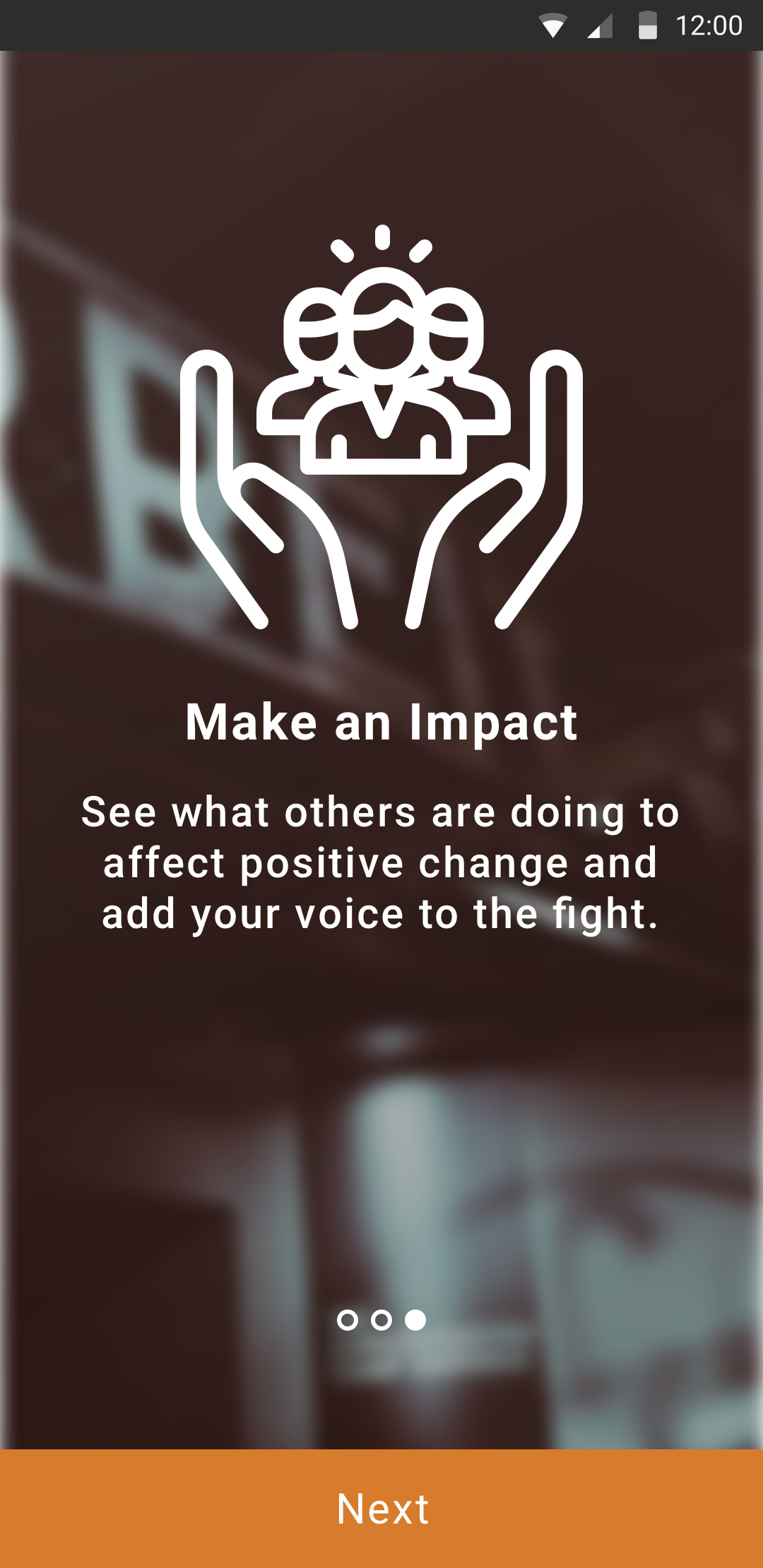Jump to the first page indicator dot
The width and height of the screenshot is (763, 1568).
point(348,1319)
